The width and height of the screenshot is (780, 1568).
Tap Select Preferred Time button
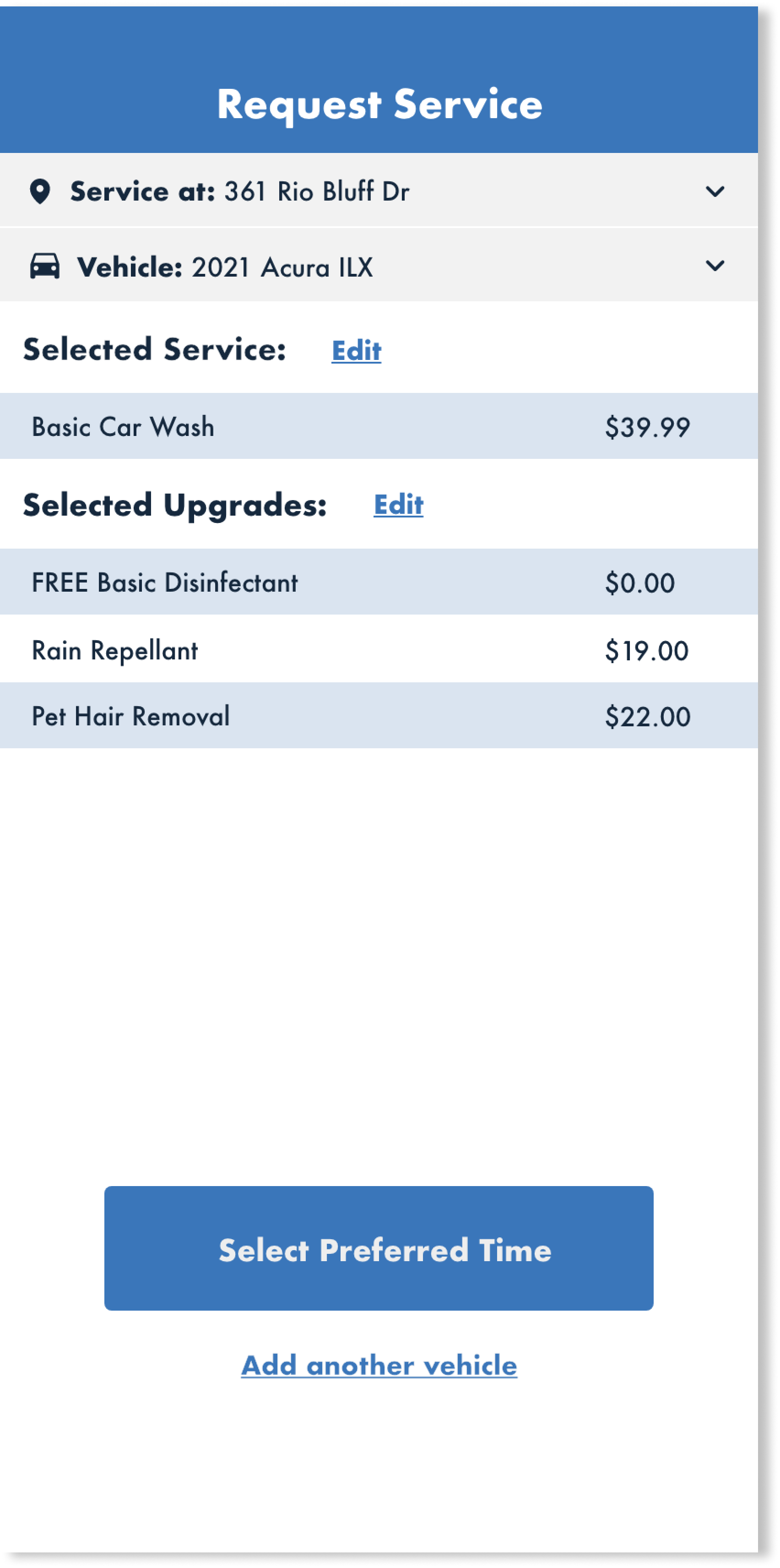tap(379, 1248)
